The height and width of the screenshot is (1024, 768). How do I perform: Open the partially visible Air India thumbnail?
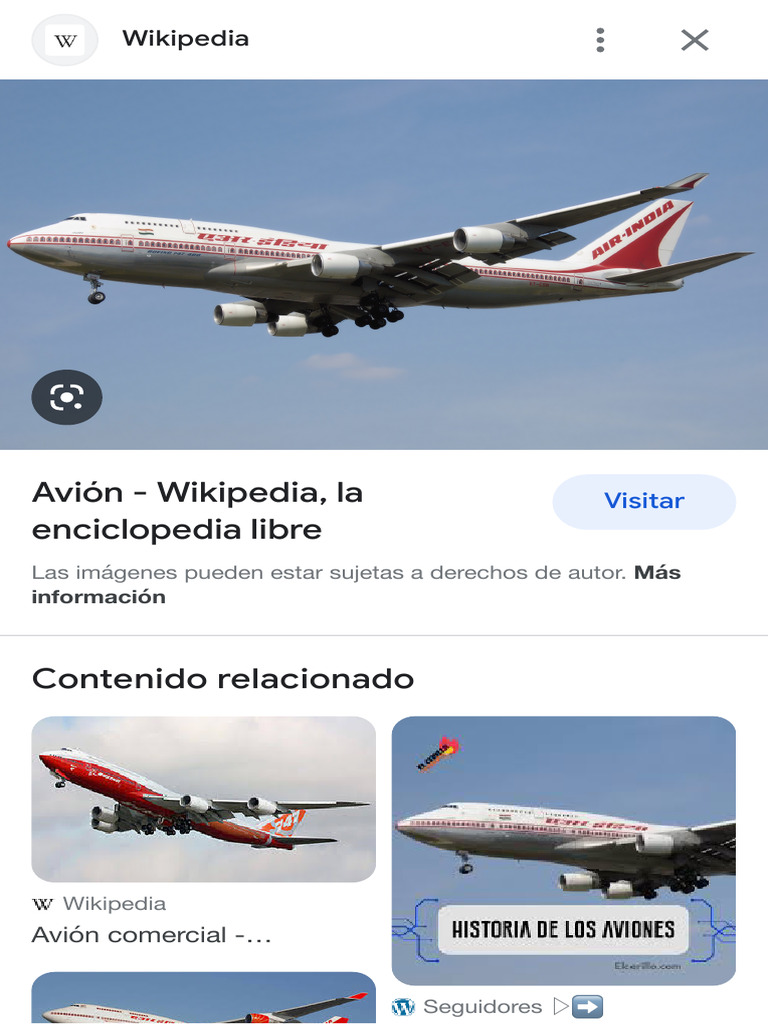click(204, 997)
